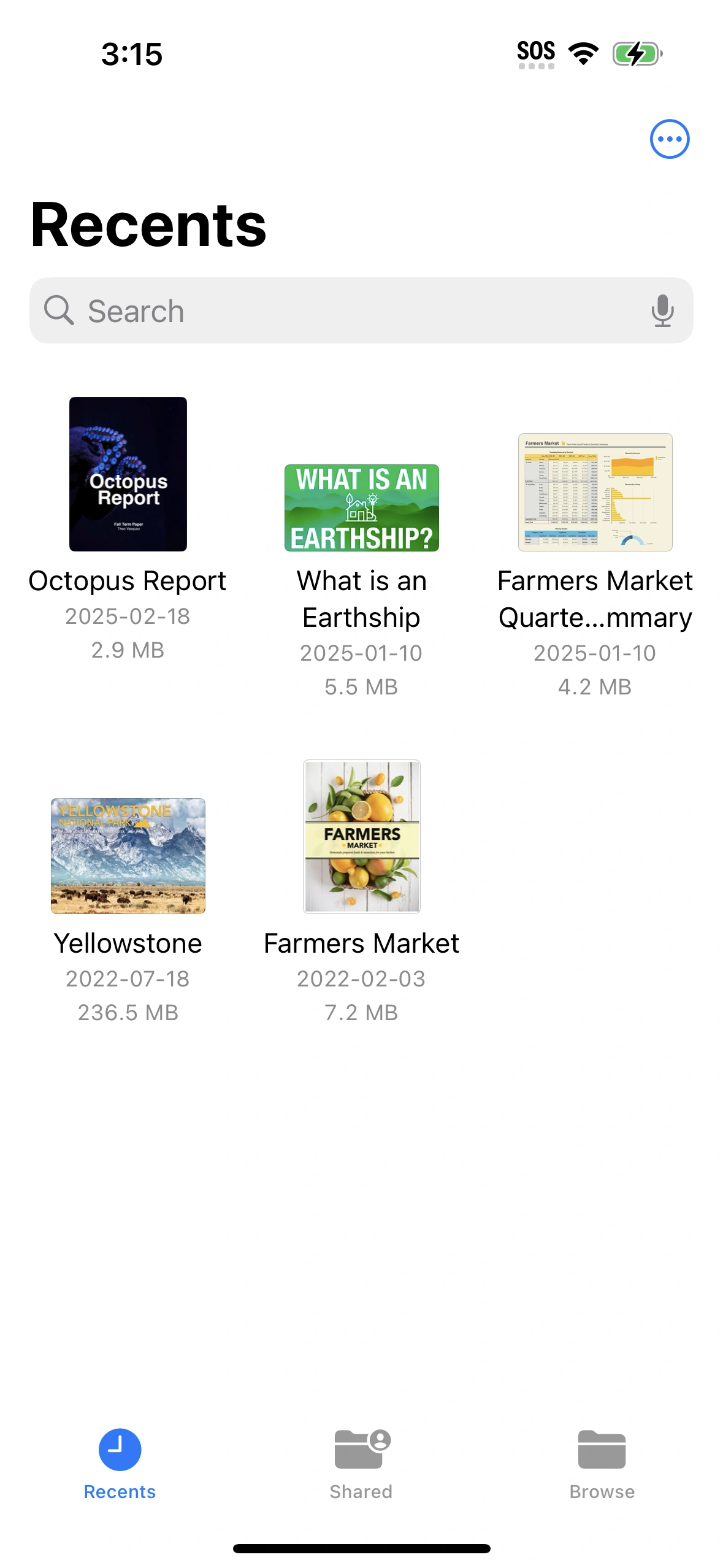Go to the Browse tab
This screenshot has width=723, height=1568.
(602, 1463)
